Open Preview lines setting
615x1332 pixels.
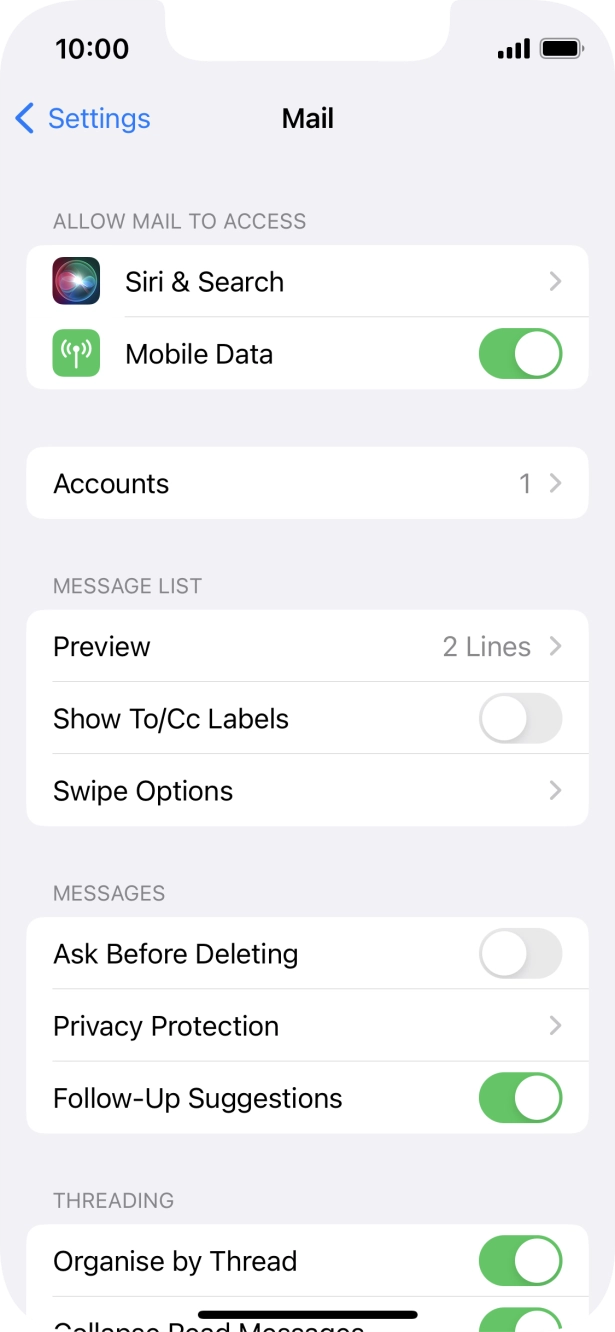point(306,647)
